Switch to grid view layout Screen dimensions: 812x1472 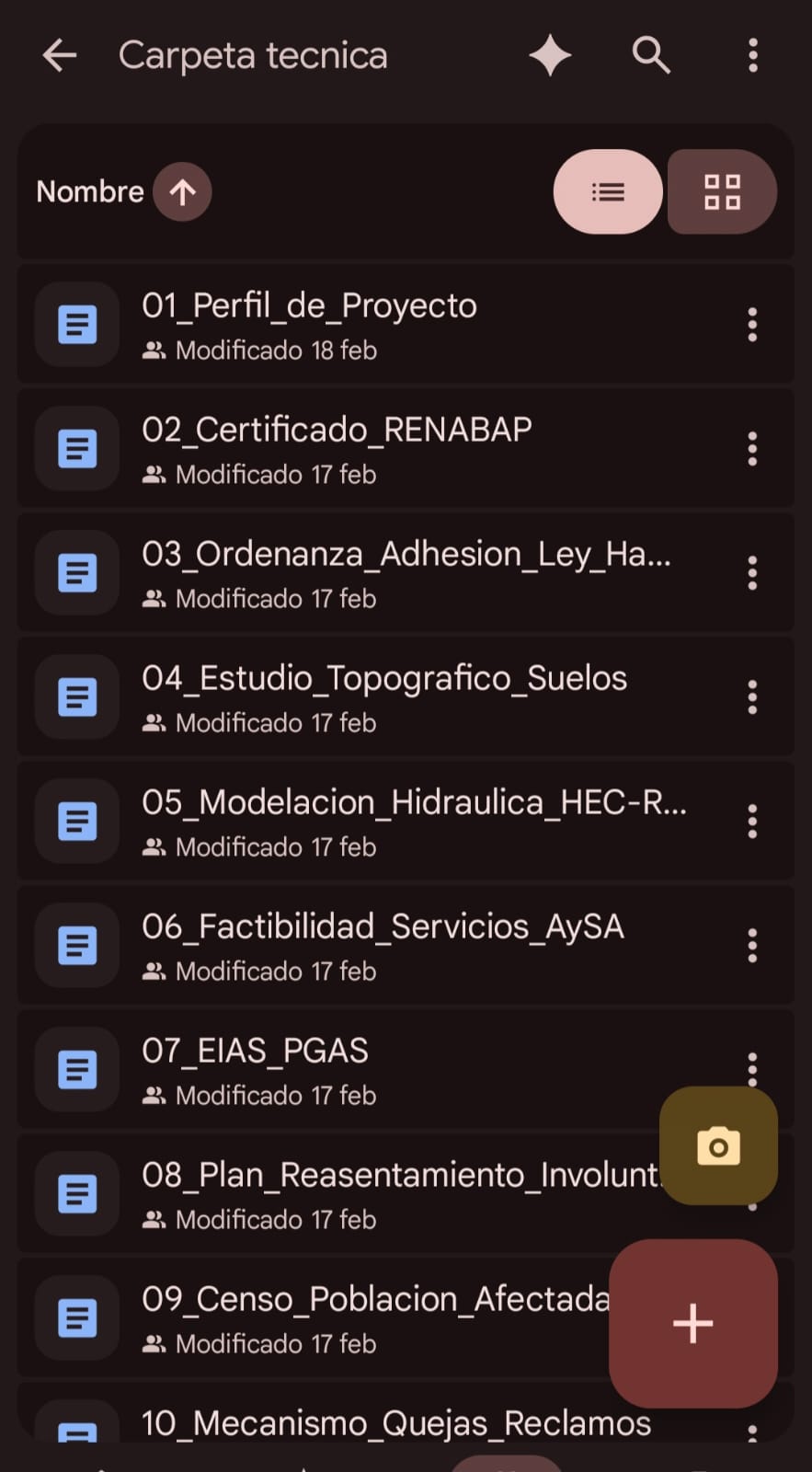point(722,191)
